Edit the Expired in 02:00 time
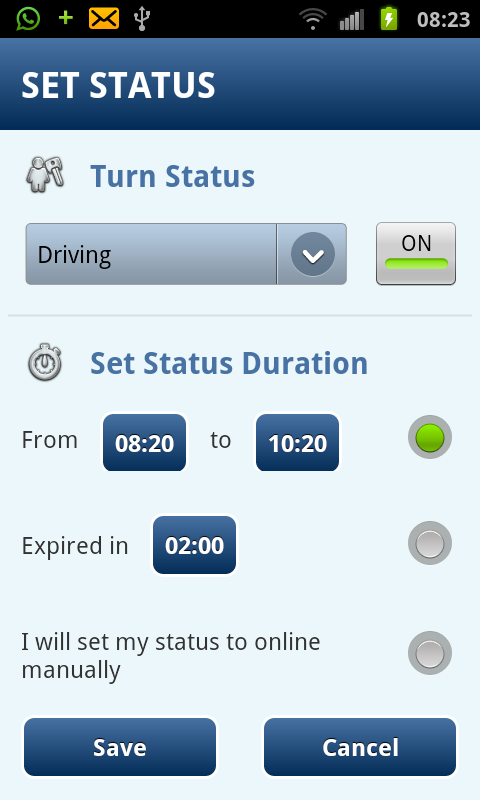Image resolution: width=480 pixels, height=800 pixels. [194, 545]
